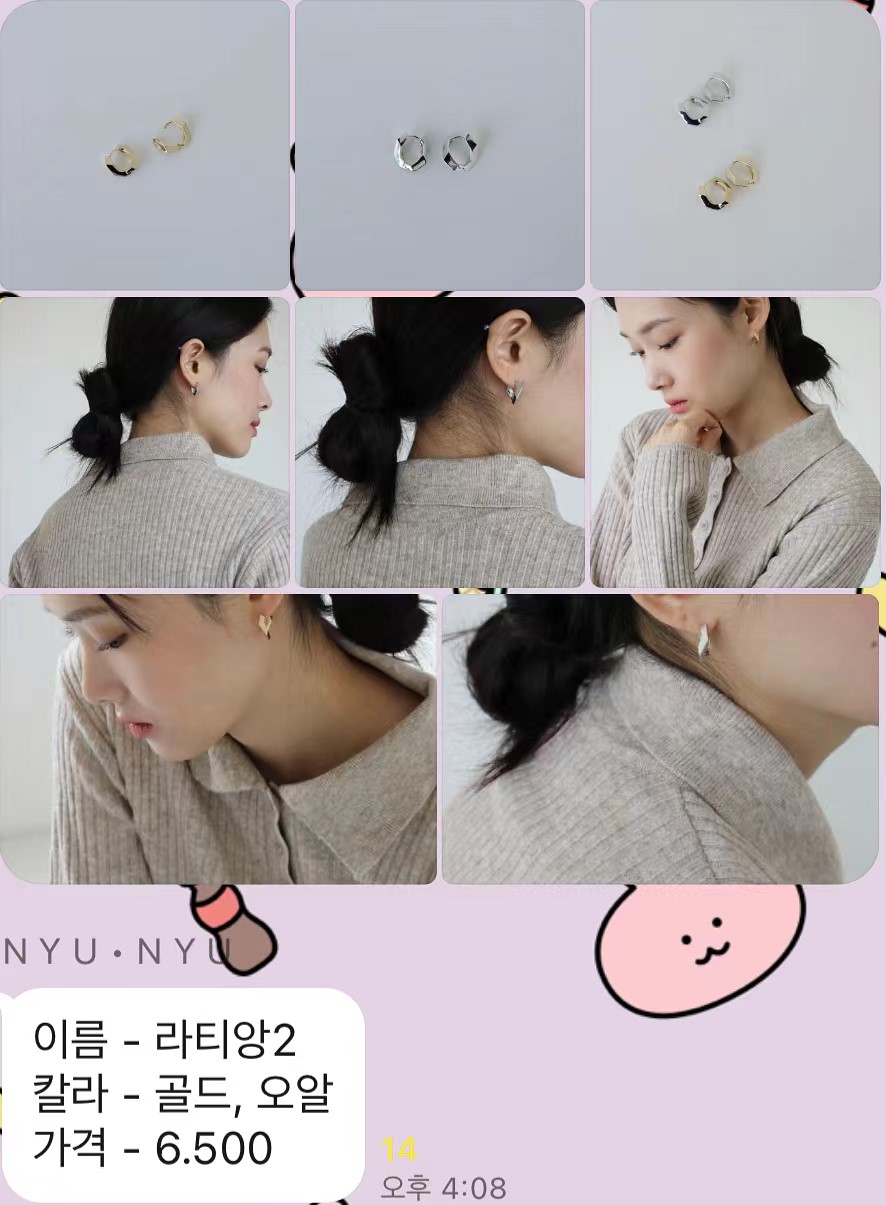Enlarge the close-up photo of the ear from behind
The image size is (886, 1205).
(x=440, y=442)
